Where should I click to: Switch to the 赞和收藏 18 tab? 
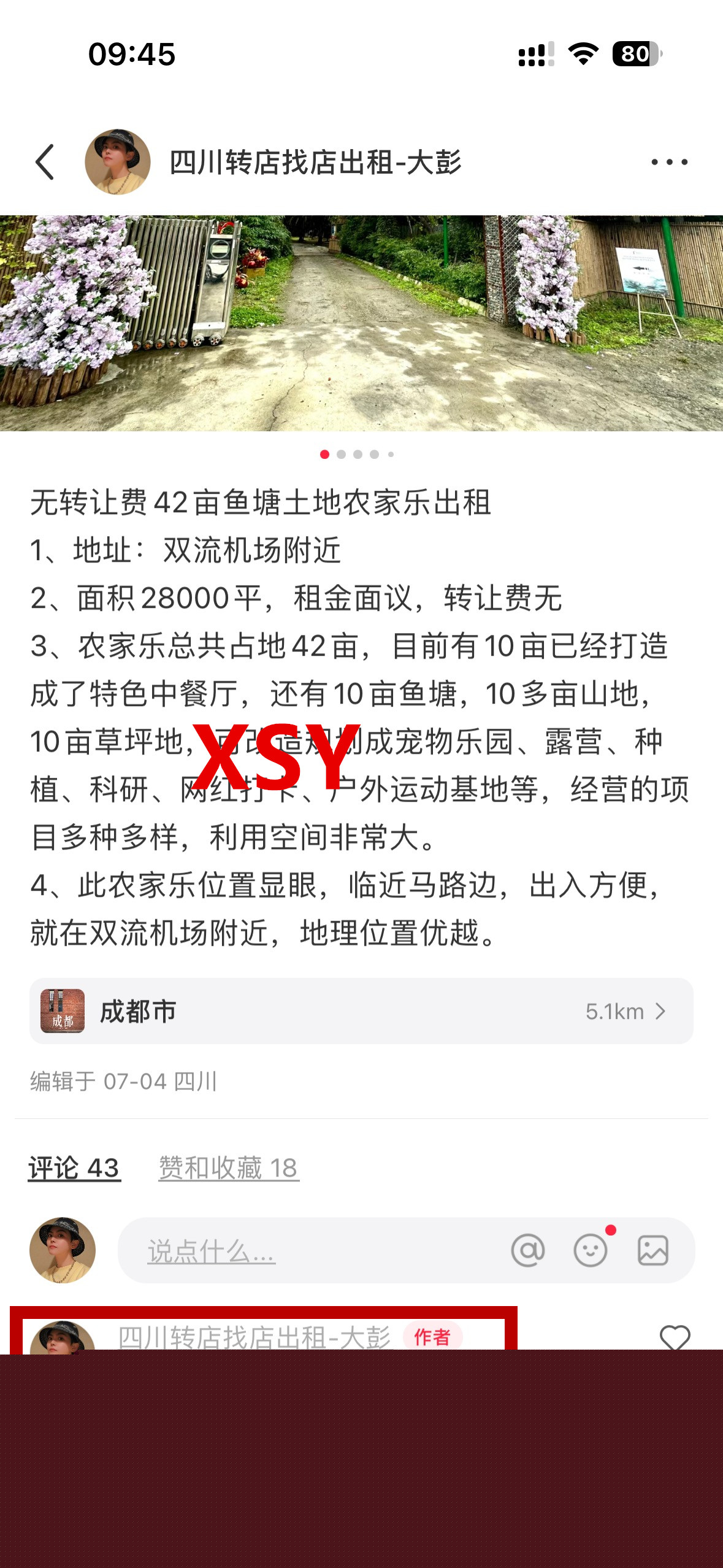[229, 1168]
